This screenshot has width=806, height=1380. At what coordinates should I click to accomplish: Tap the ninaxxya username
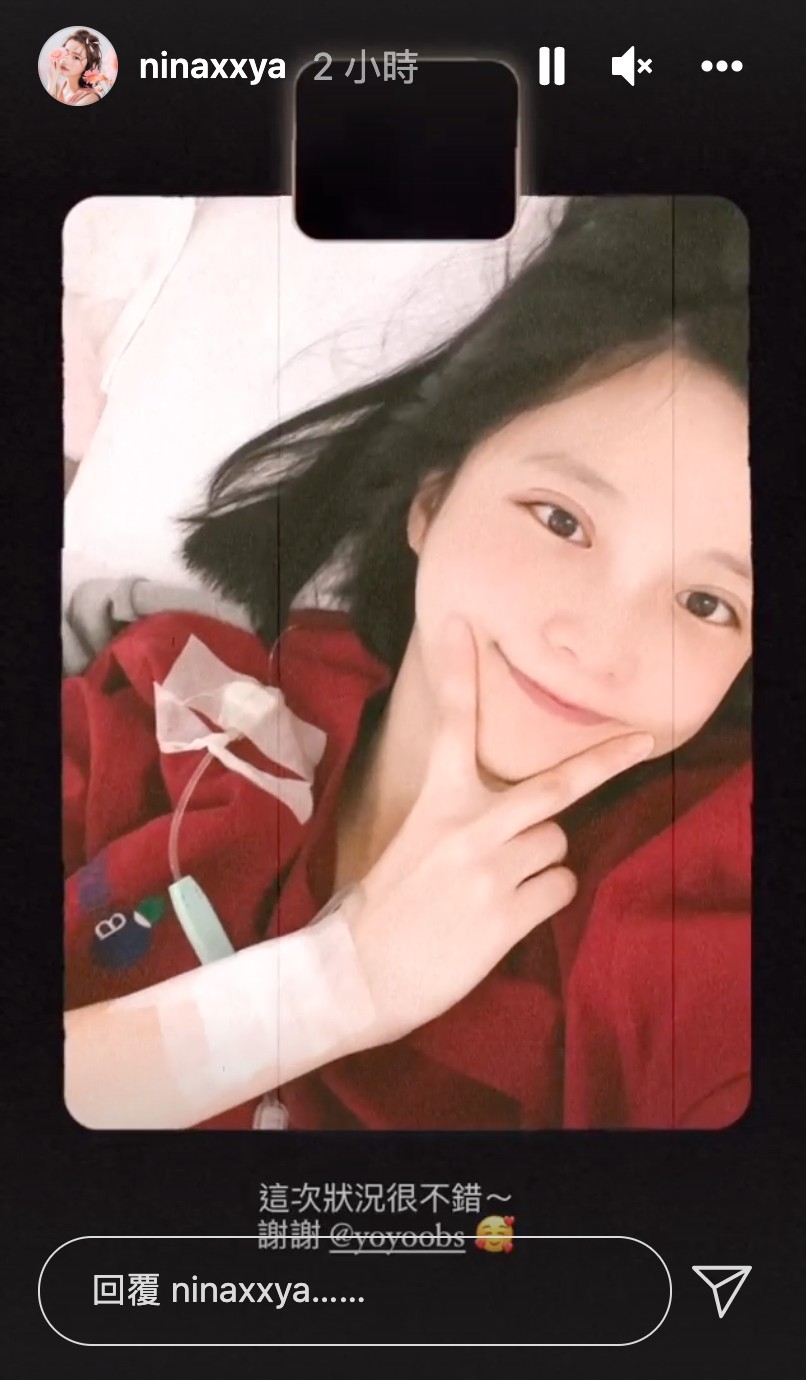pos(212,68)
